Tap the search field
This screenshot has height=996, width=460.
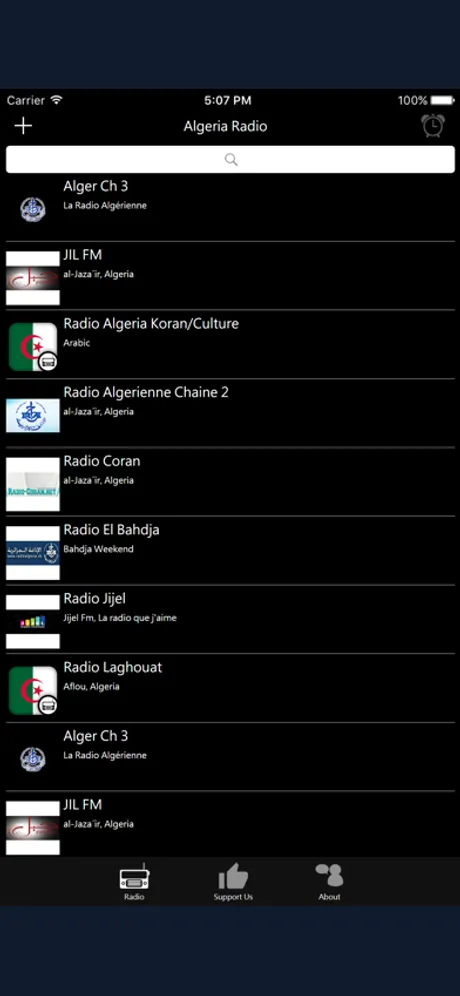click(x=230, y=159)
